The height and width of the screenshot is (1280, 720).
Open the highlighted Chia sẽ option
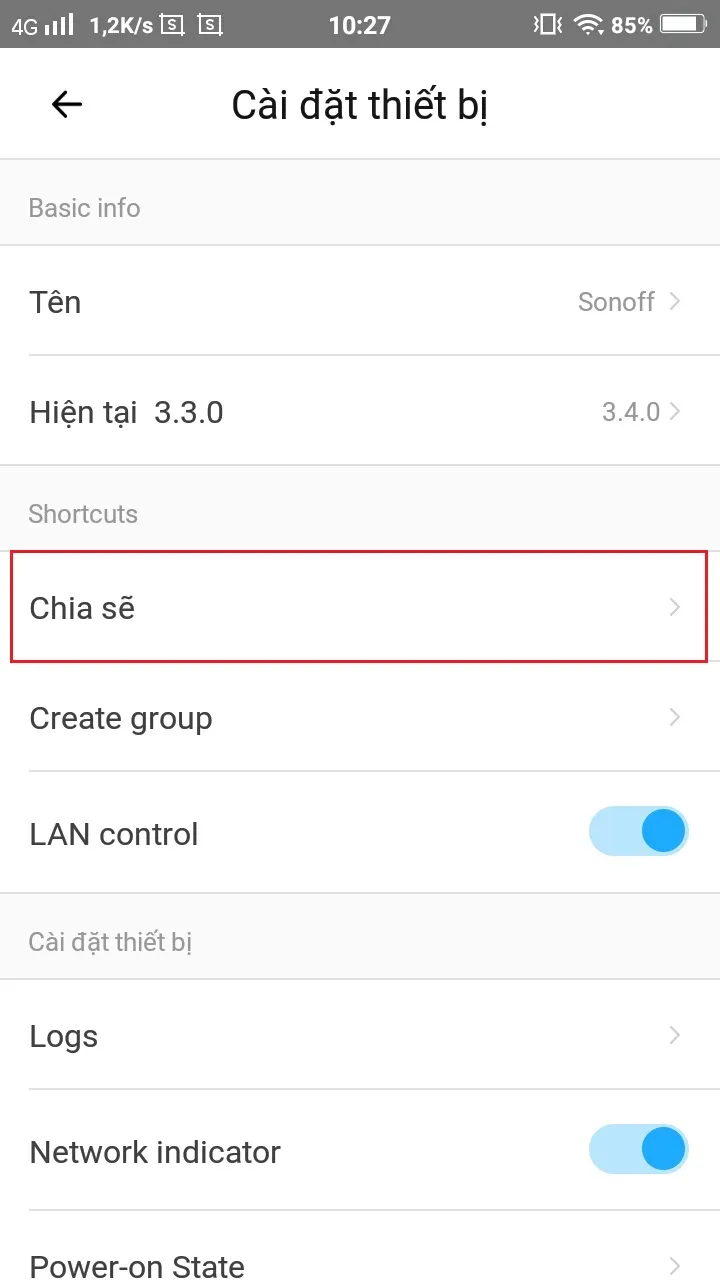pyautogui.click(x=360, y=607)
